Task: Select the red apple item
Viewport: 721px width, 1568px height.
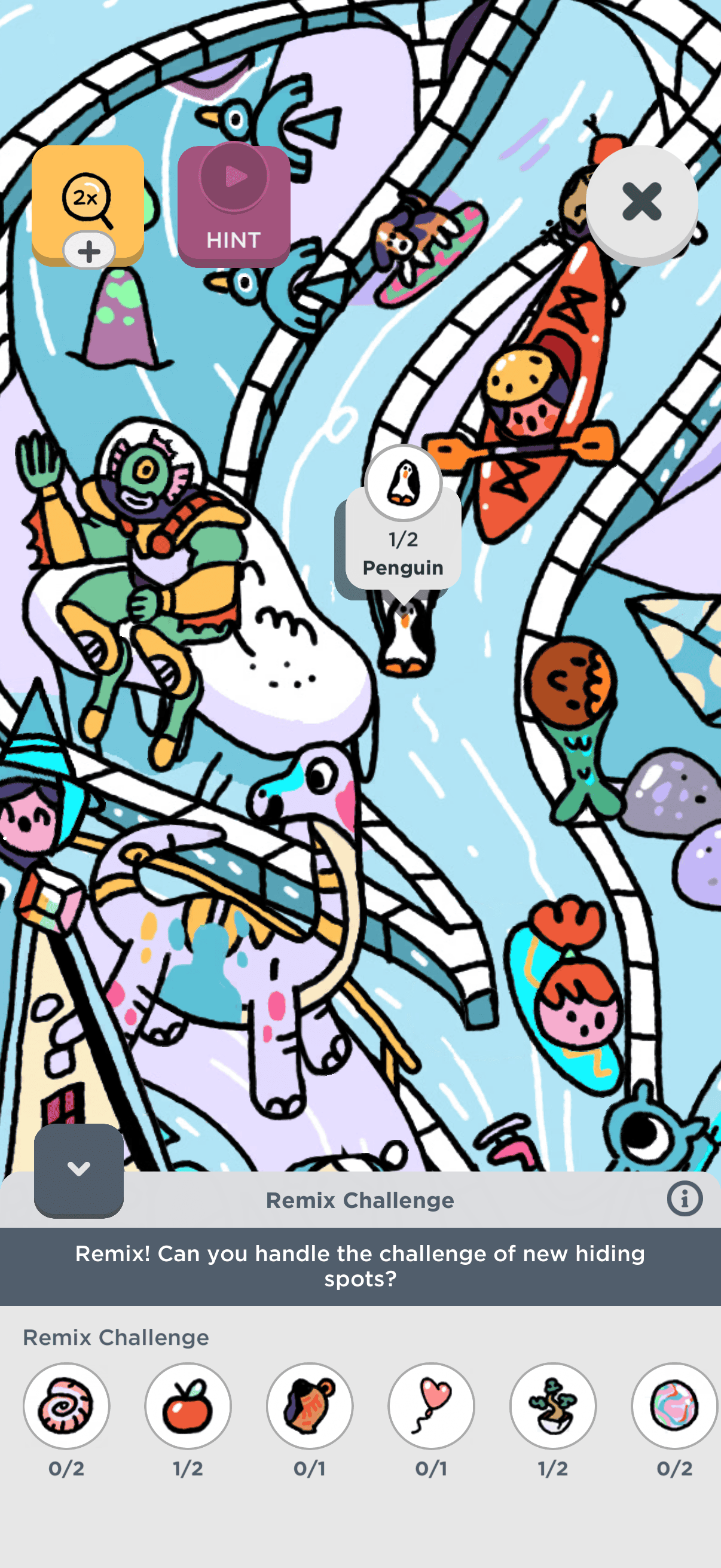Action: pos(188,1406)
